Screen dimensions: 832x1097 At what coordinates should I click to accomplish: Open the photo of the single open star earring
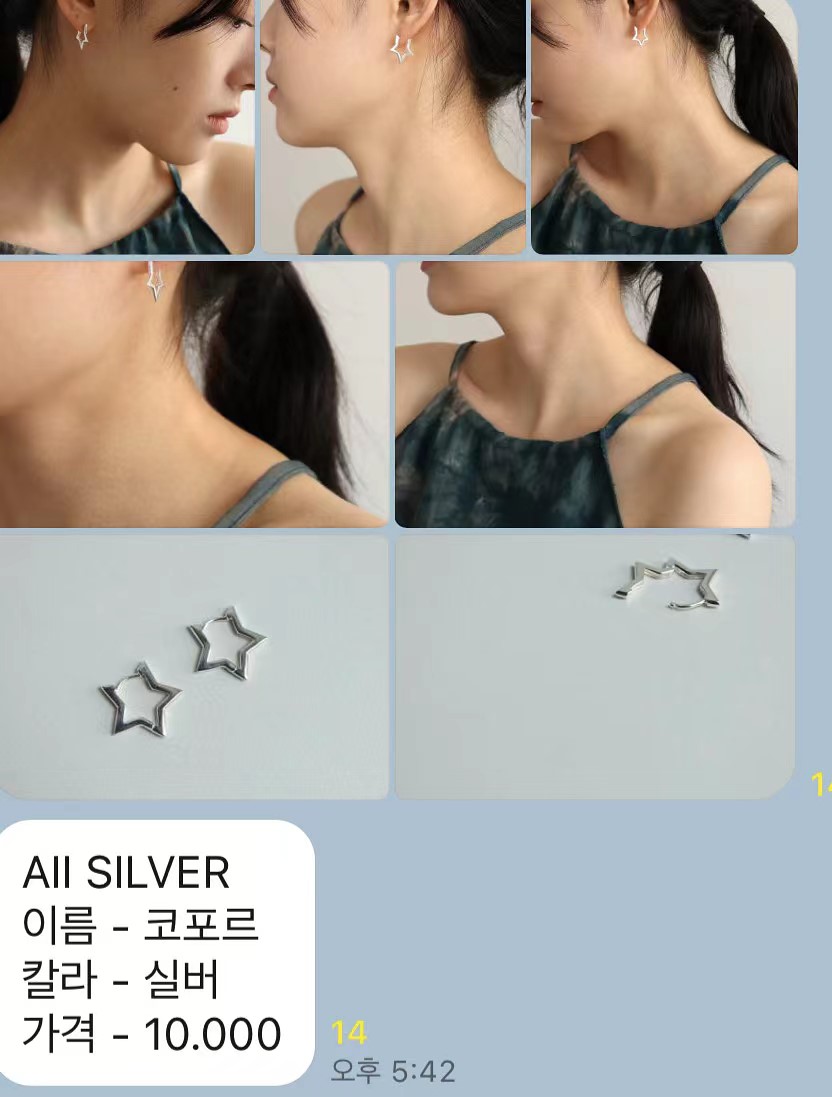click(x=595, y=667)
